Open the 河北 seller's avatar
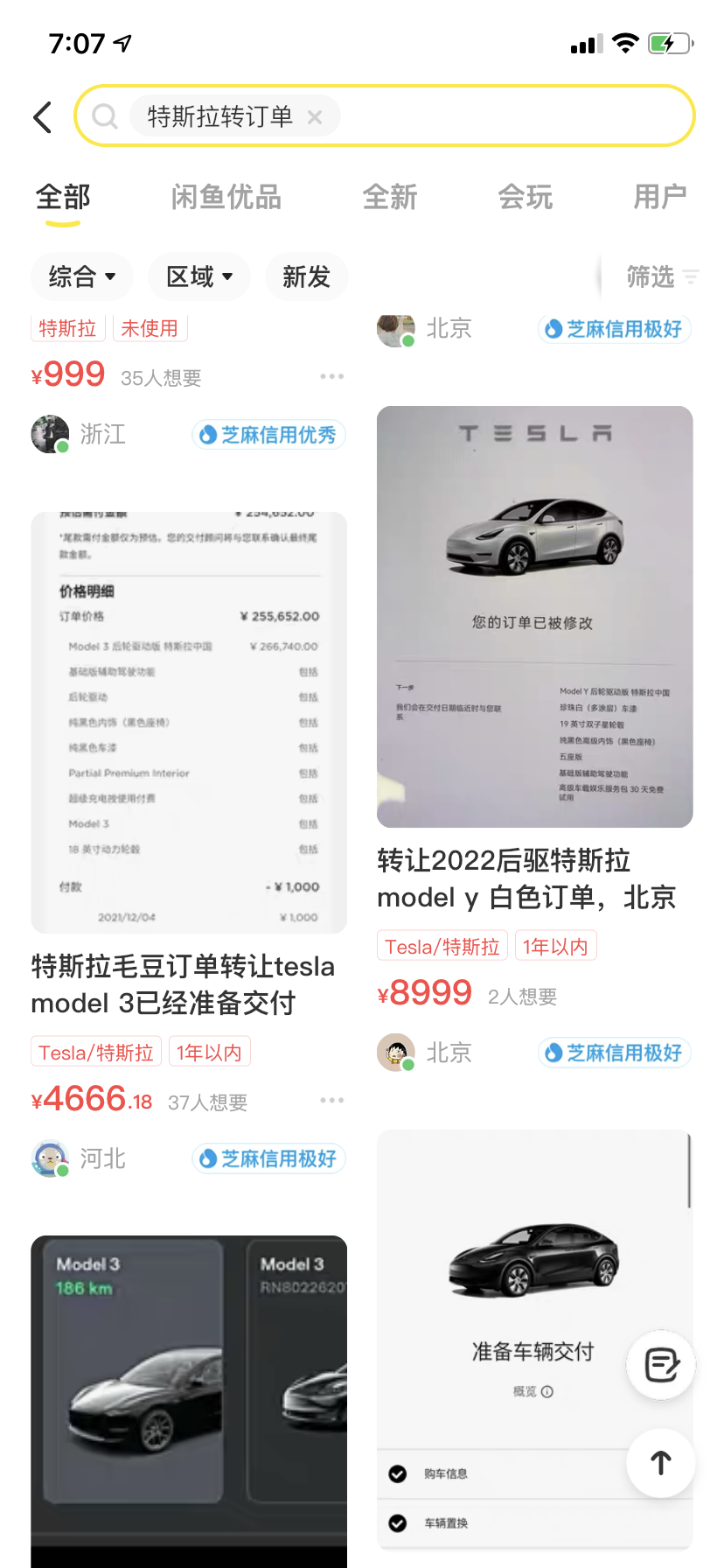Image resolution: width=724 pixels, height=1568 pixels. [50, 1157]
